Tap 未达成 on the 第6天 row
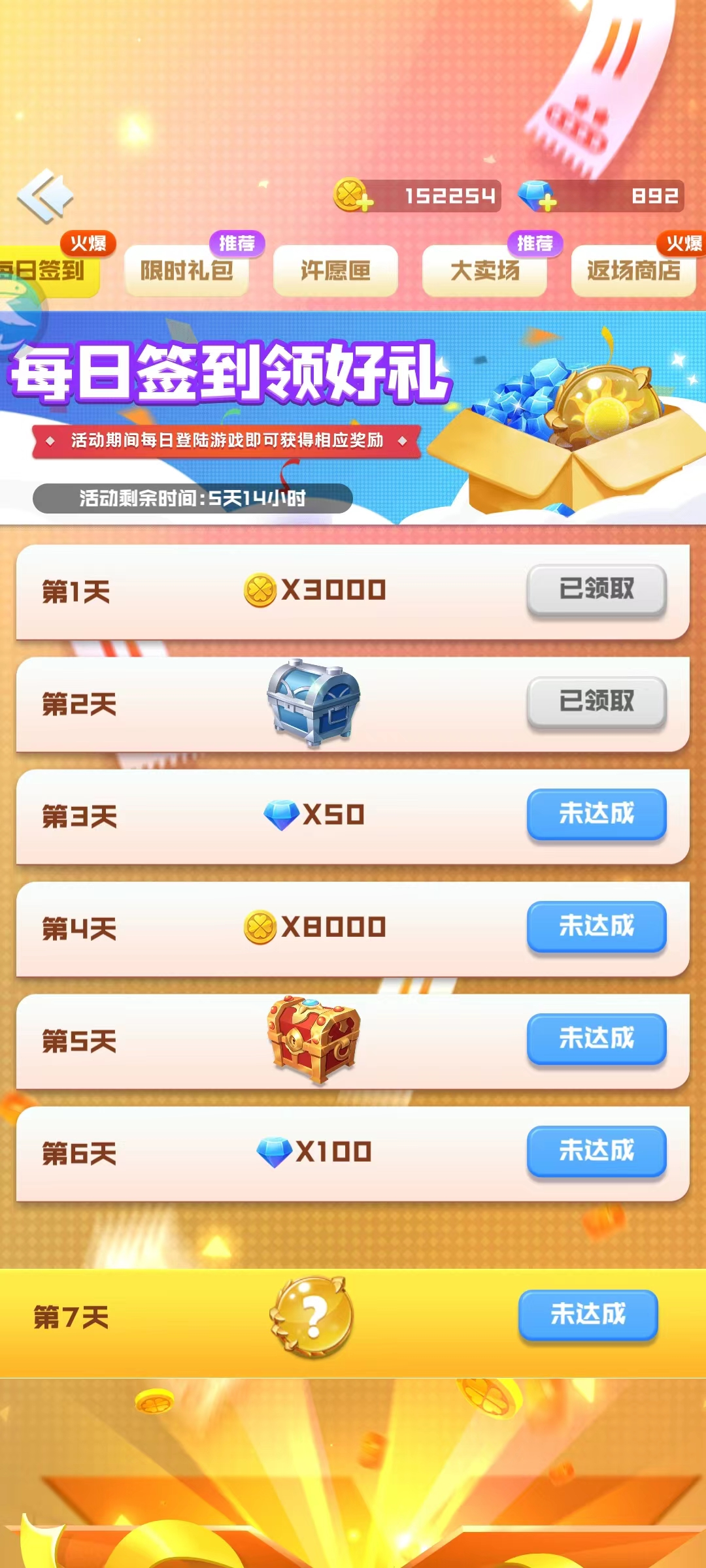The height and width of the screenshot is (1568, 706). pos(596,1151)
